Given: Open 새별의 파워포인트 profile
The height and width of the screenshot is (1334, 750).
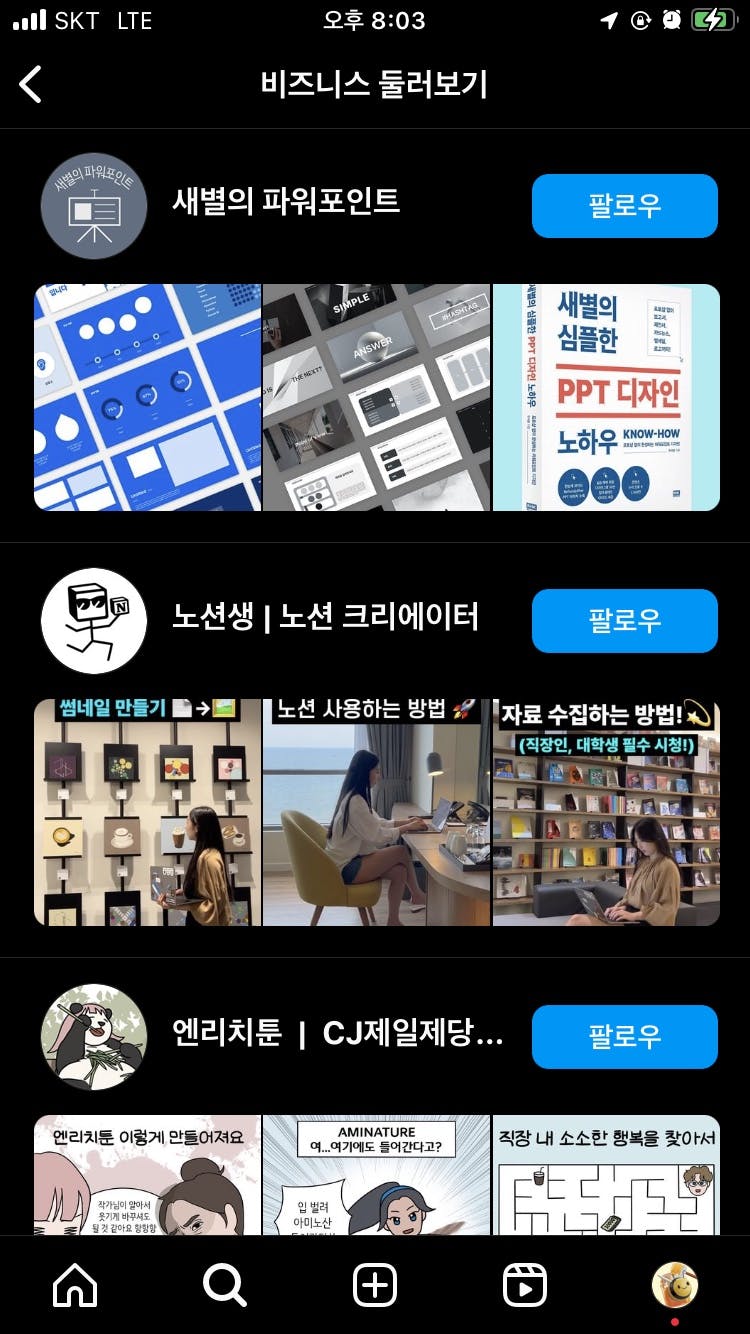Looking at the screenshot, I should (x=286, y=202).
